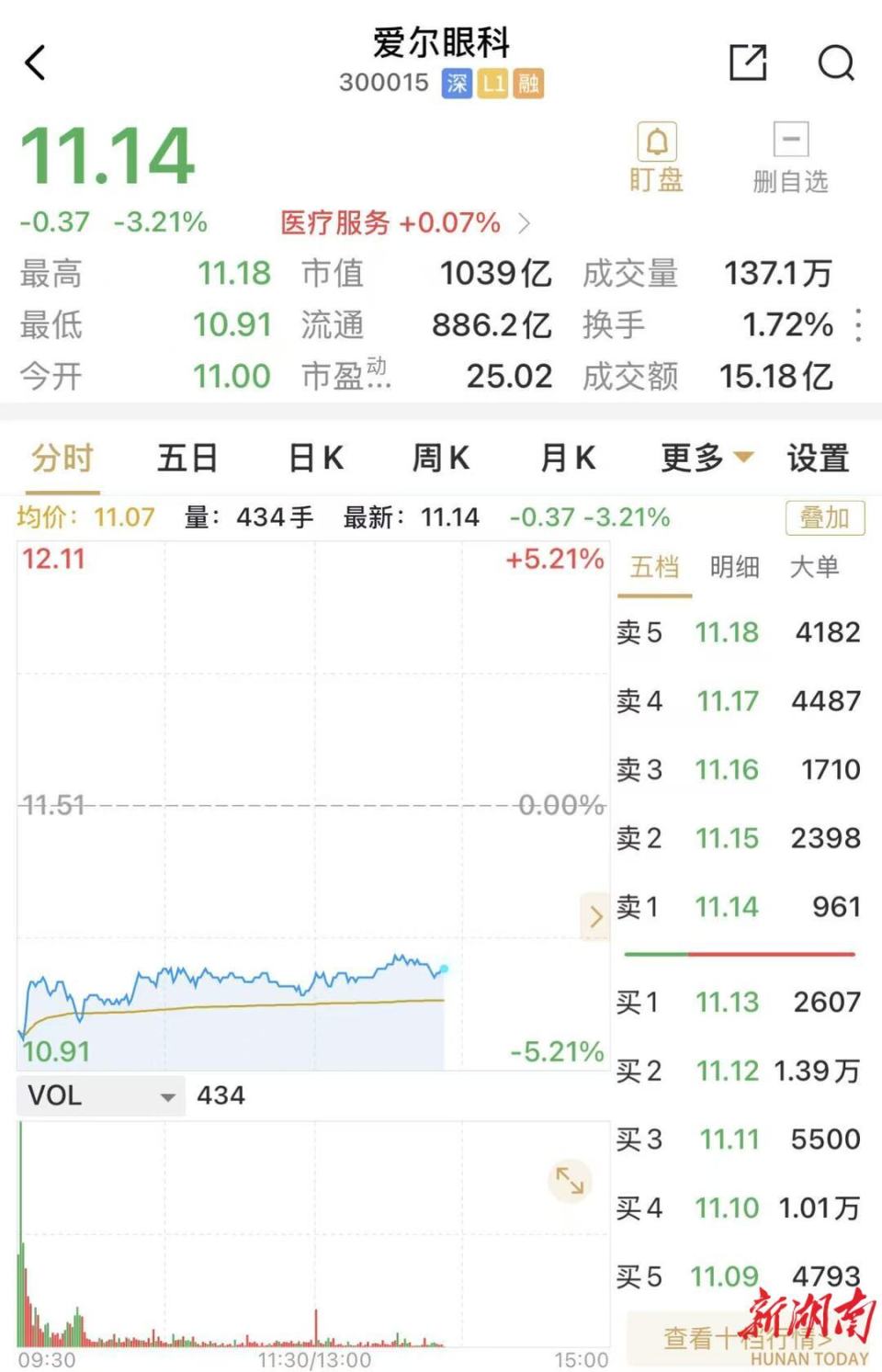Viewport: 882px width, 1372px height.
Task: Open the share icon
Action: pos(749,62)
